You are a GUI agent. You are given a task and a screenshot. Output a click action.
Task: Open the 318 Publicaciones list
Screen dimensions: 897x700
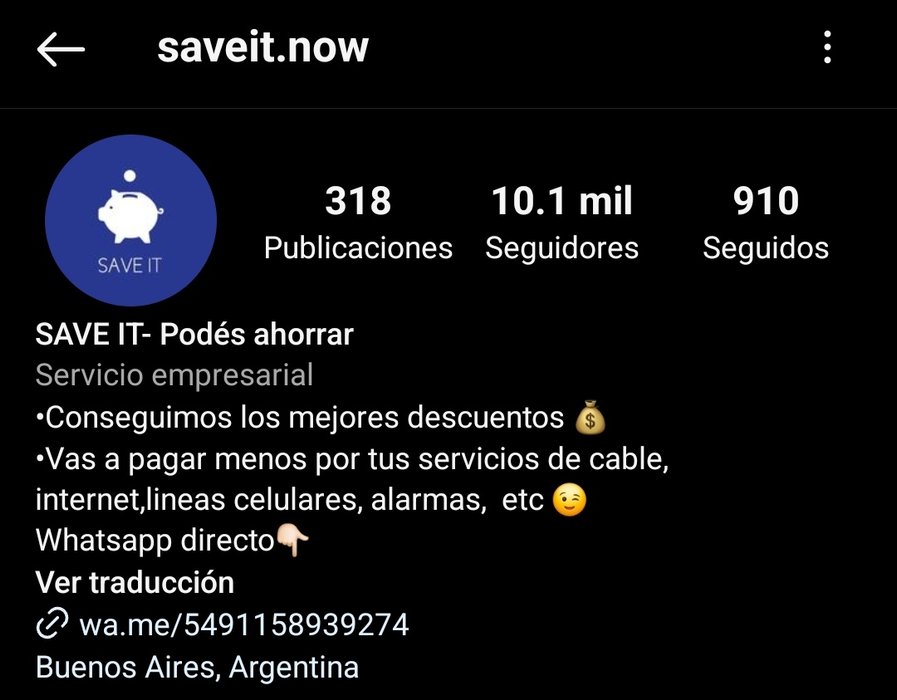tap(358, 223)
